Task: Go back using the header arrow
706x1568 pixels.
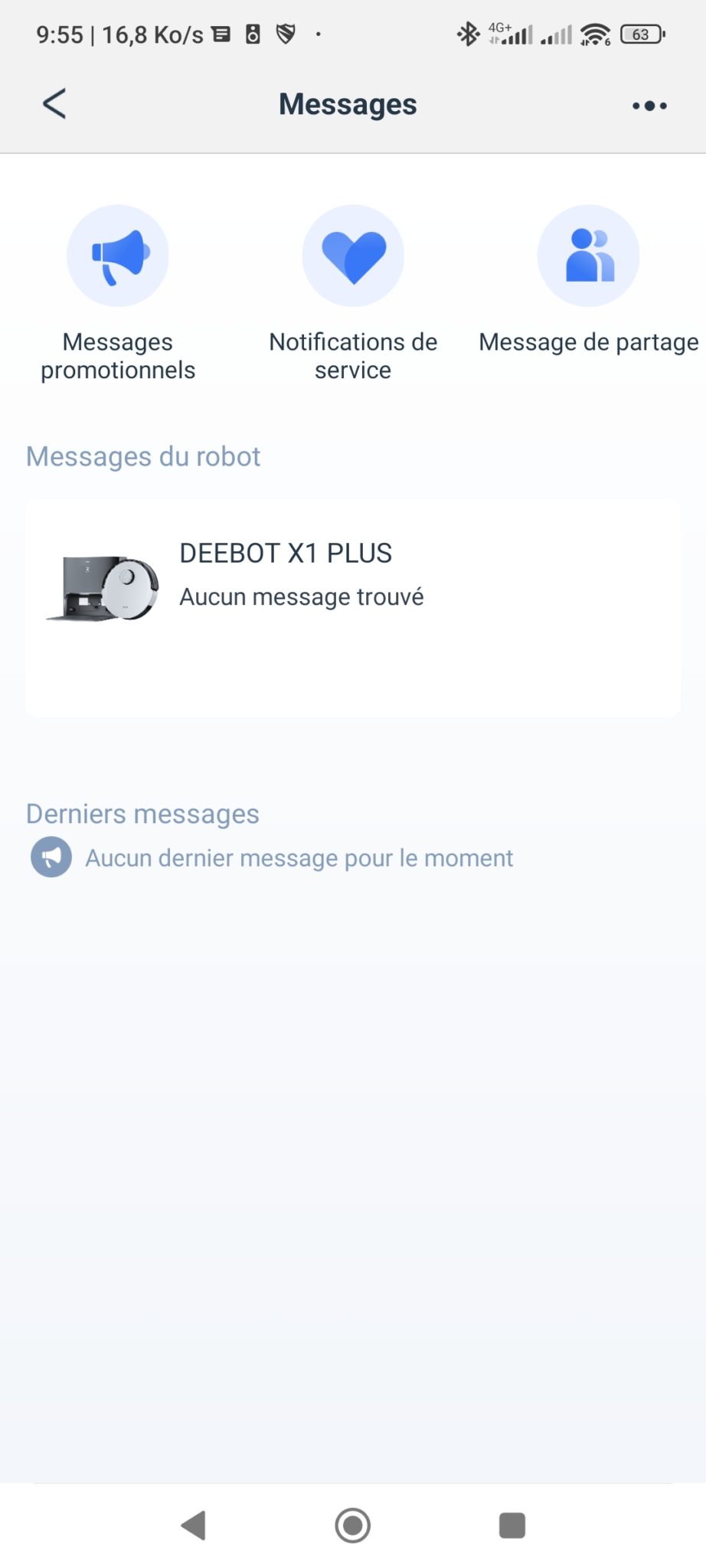Action: [x=54, y=104]
